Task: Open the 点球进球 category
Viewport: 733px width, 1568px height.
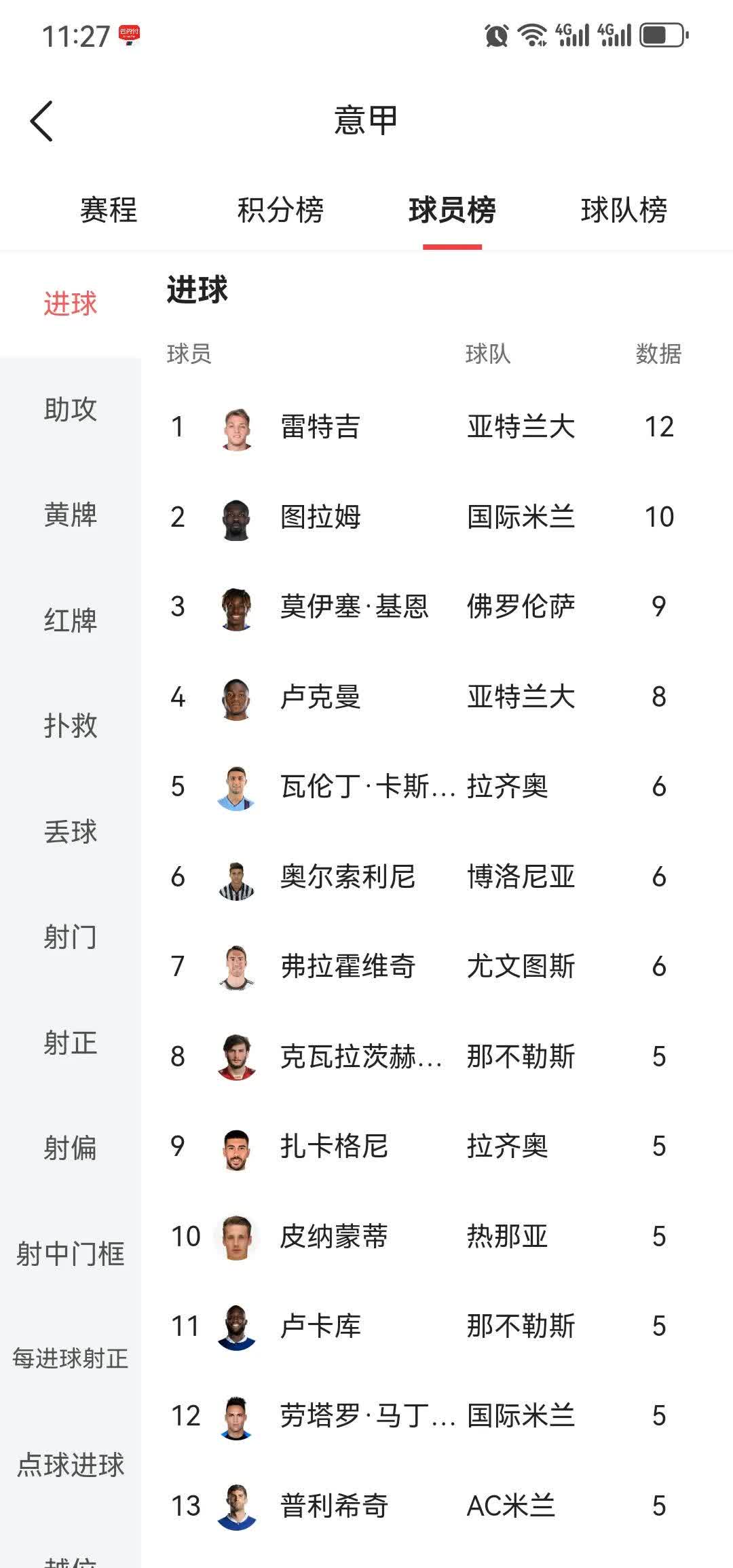Action: 71,1465
